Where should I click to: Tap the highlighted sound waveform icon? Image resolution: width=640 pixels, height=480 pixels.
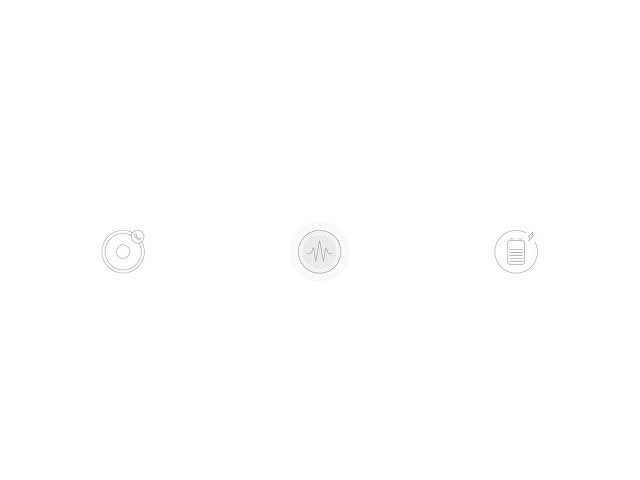pyautogui.click(x=319, y=251)
